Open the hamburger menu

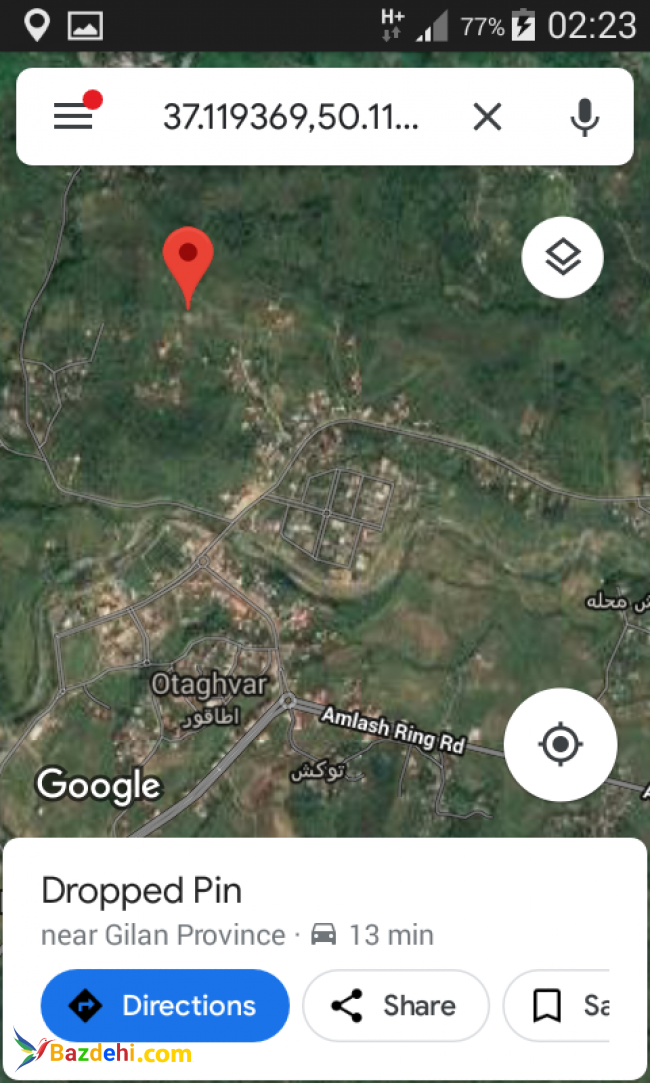73,116
